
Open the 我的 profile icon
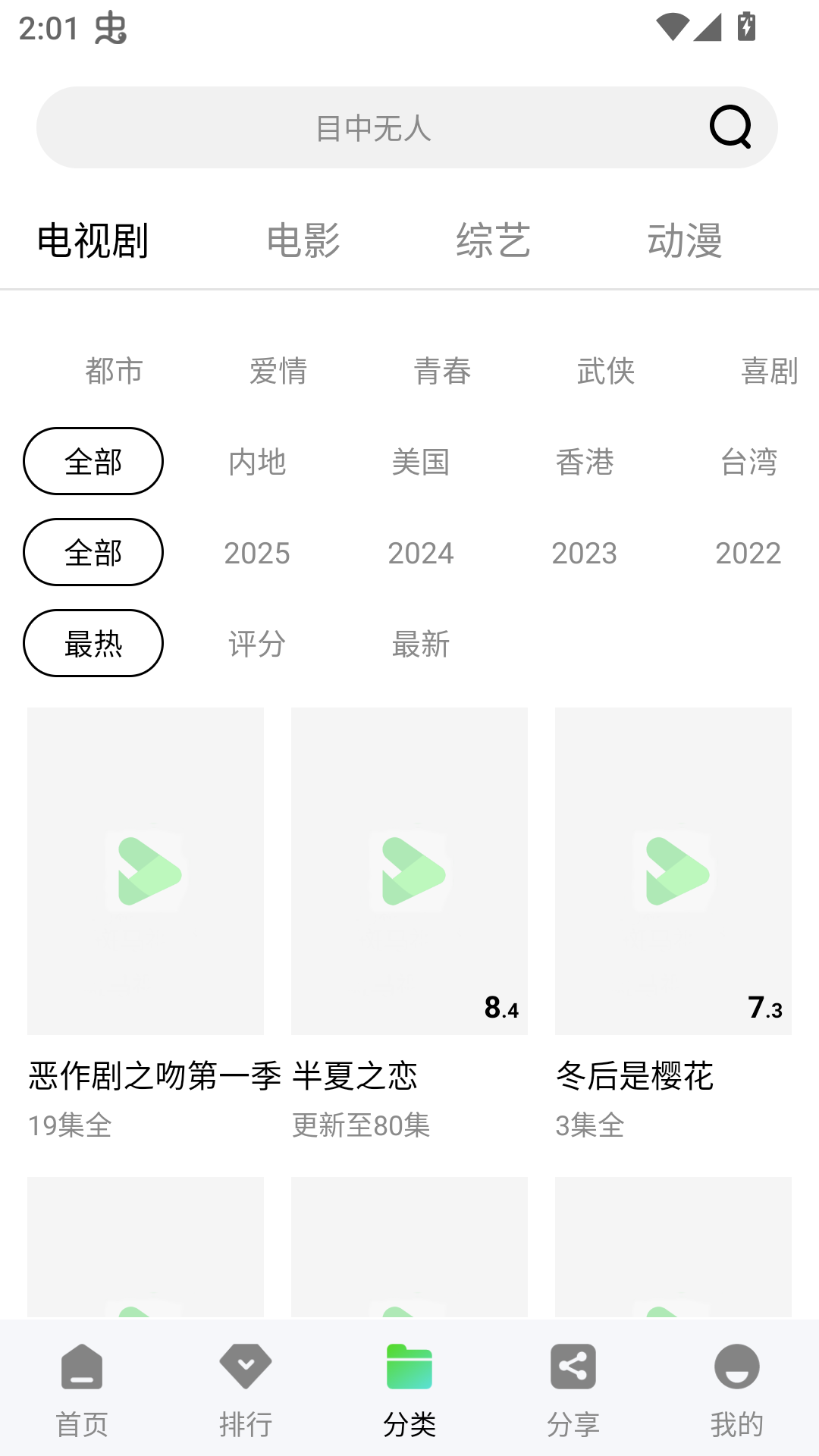point(736,1367)
